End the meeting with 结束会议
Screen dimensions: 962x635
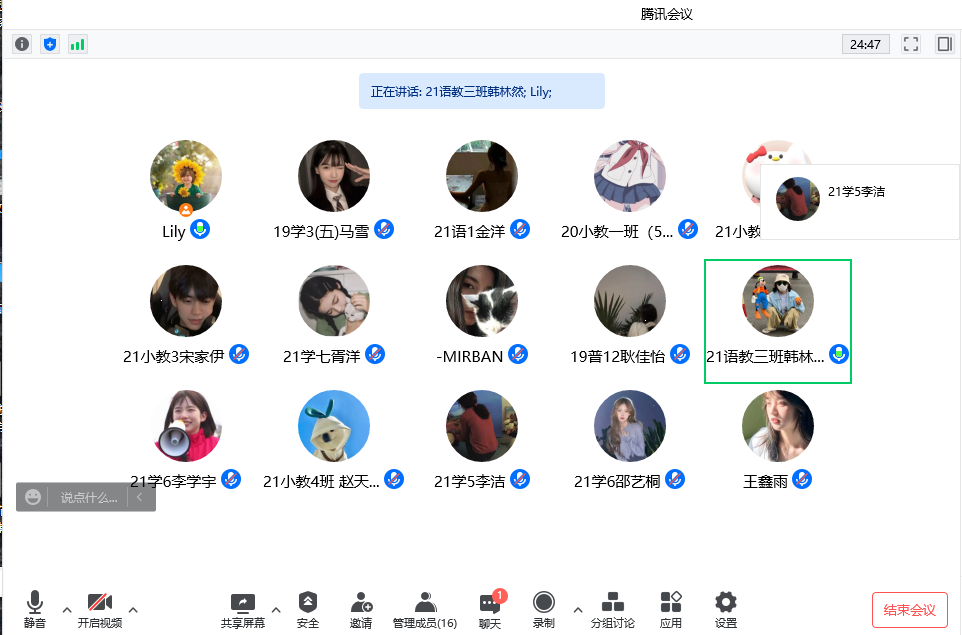910,610
